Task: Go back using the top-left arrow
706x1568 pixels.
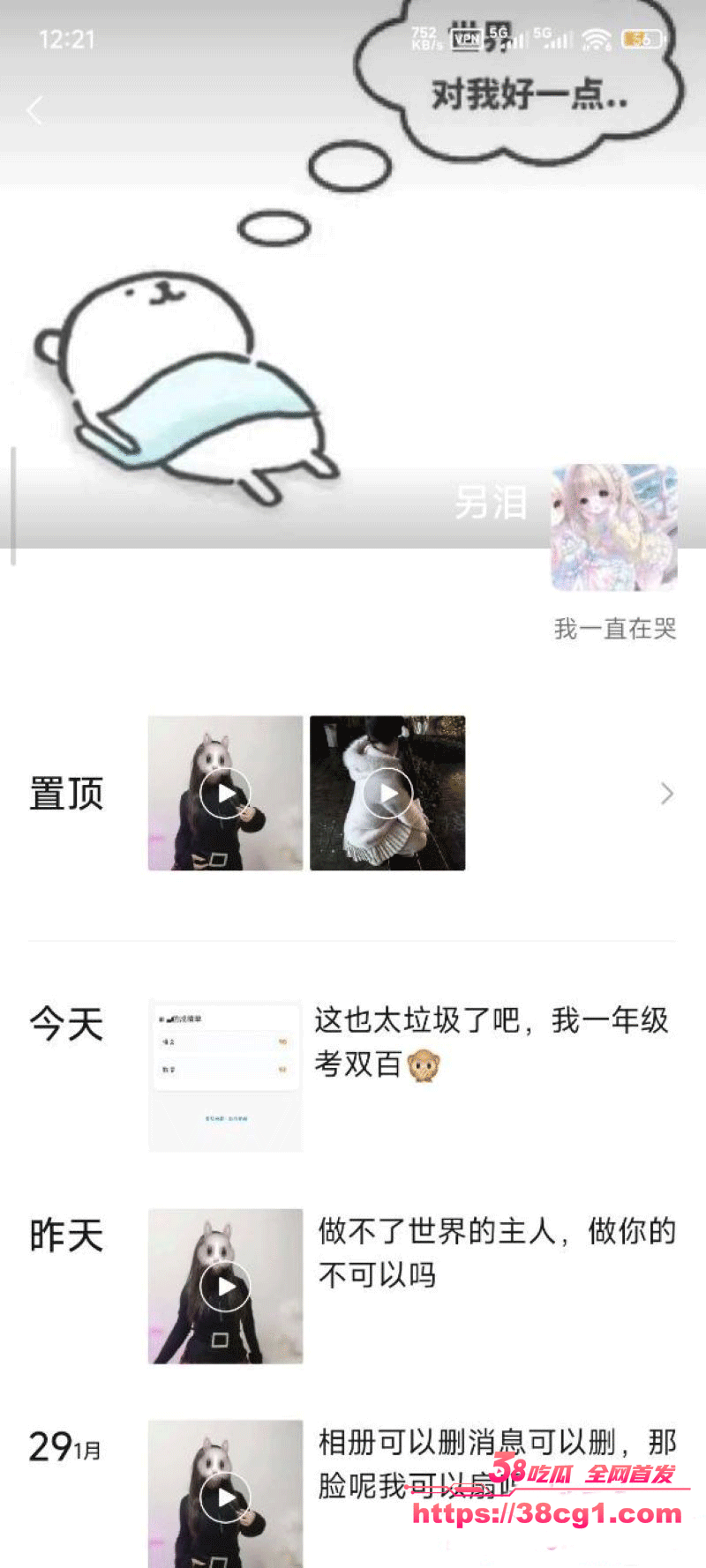Action: click(x=34, y=111)
